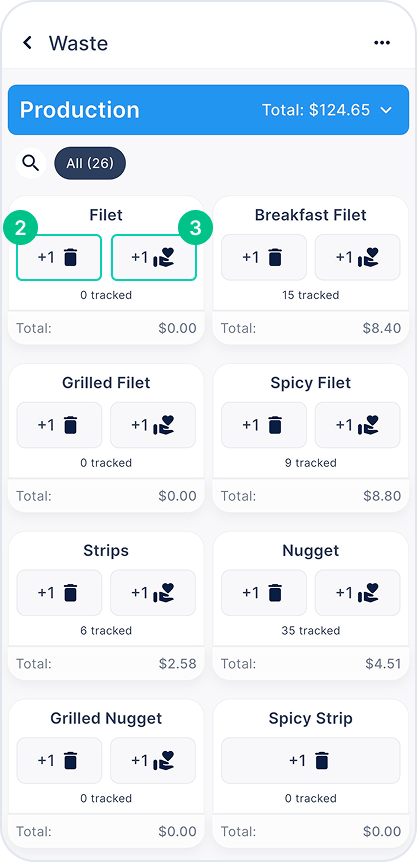
Task: Add one donated Nugget
Action: (358, 593)
